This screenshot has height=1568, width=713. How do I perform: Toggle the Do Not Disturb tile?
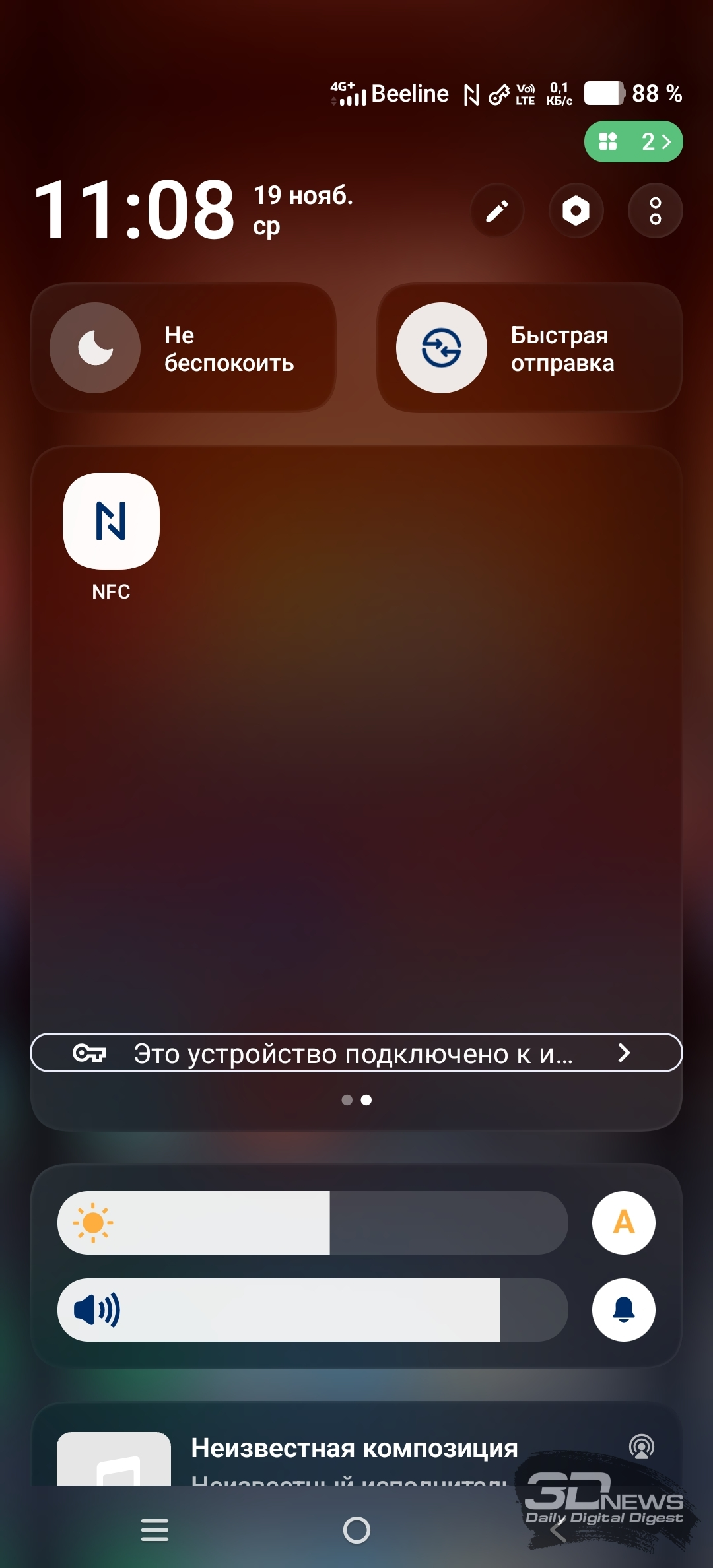pos(96,348)
